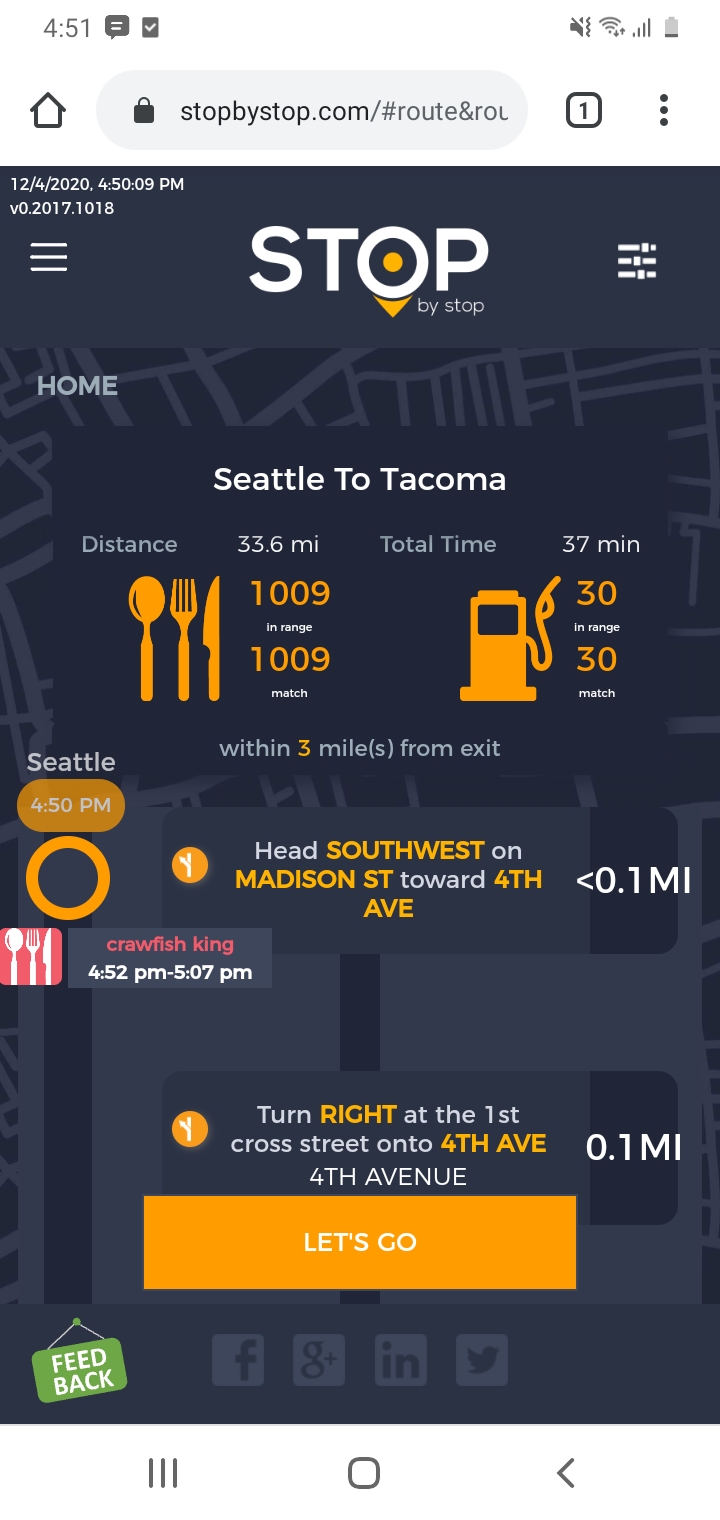Viewport: 720px width, 1520px height.
Task: Share on Facebook
Action: click(x=238, y=1360)
